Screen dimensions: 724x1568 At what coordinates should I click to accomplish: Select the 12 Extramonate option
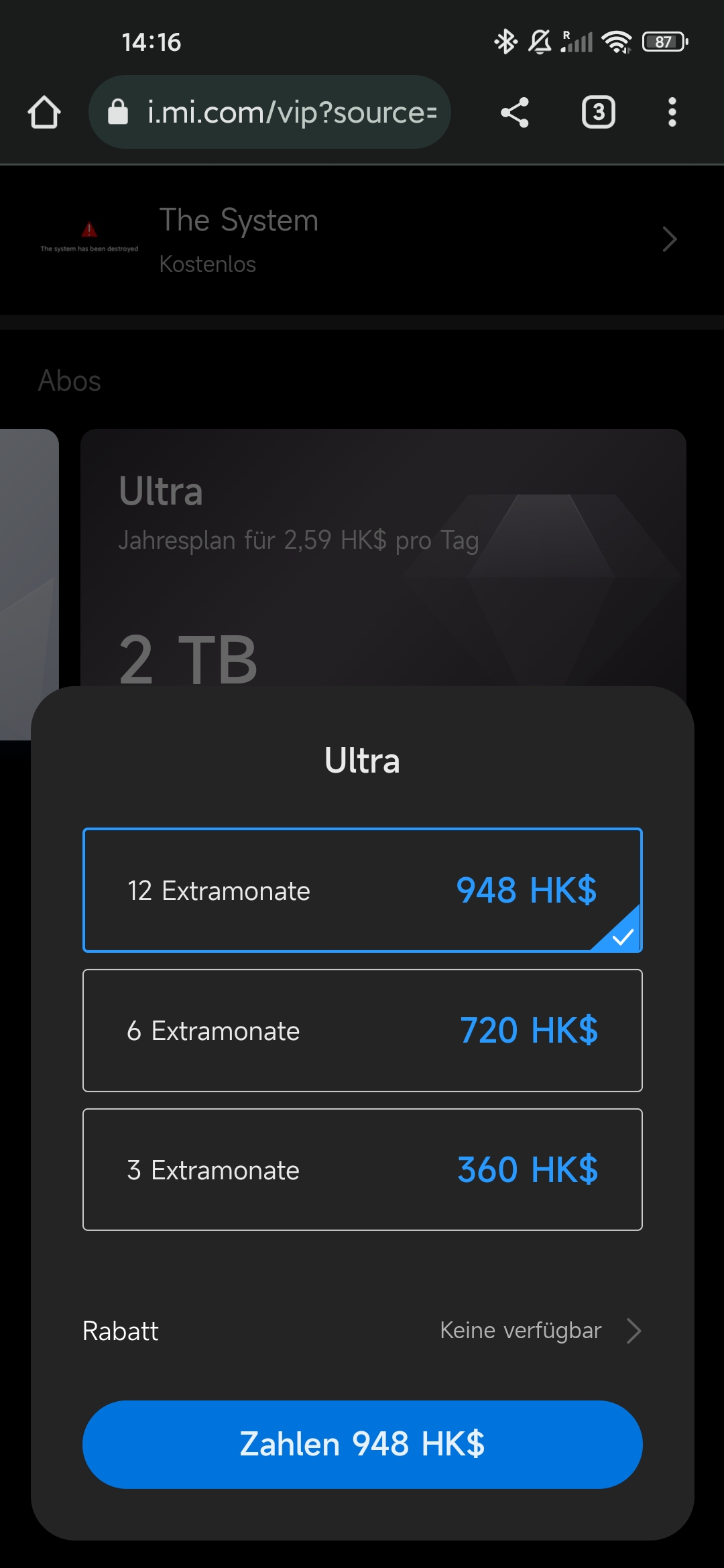coord(363,891)
